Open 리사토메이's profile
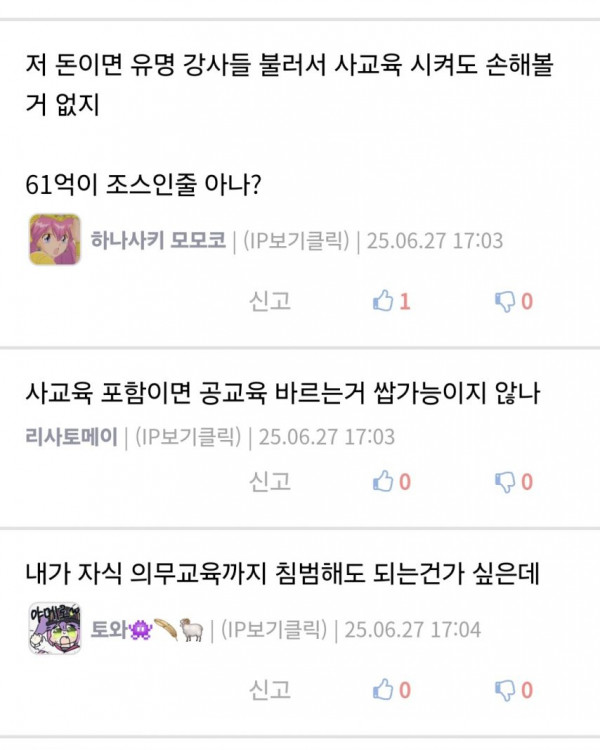 (x=71, y=436)
